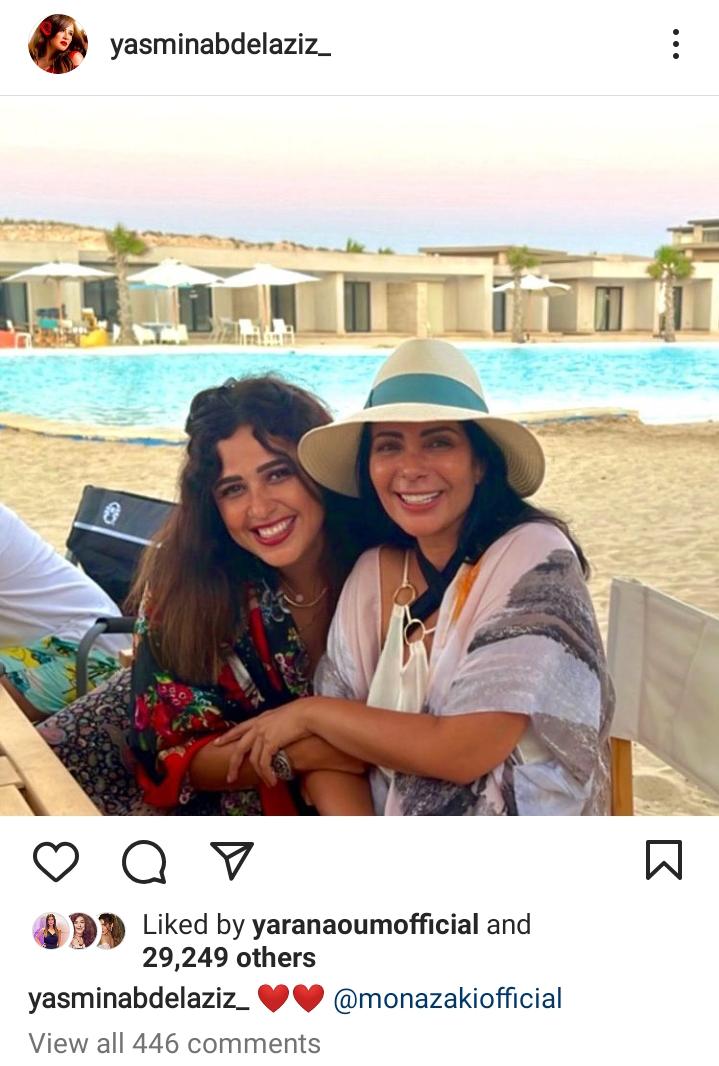
Task: View all 446 comments
Action: [x=175, y=1043]
